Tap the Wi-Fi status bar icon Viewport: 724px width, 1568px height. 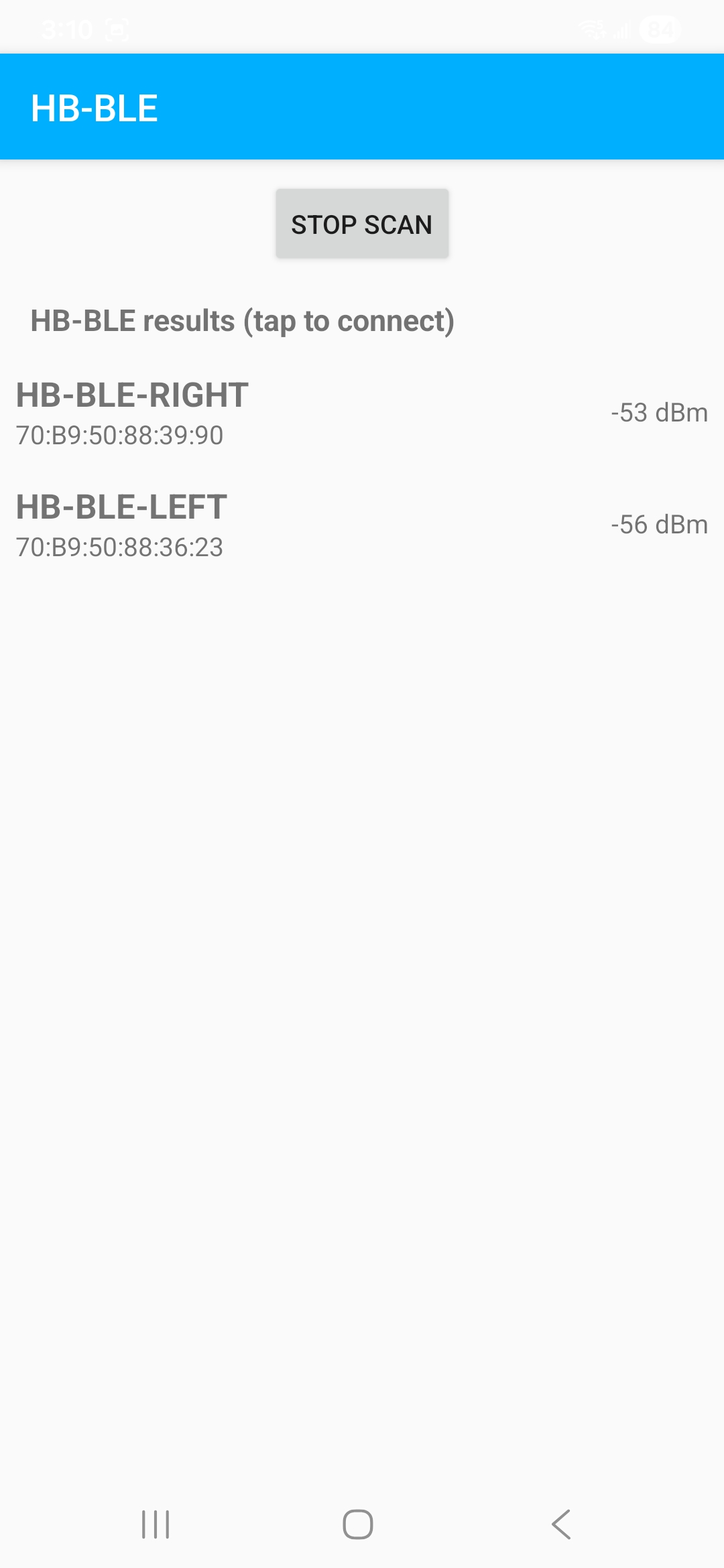(593, 28)
